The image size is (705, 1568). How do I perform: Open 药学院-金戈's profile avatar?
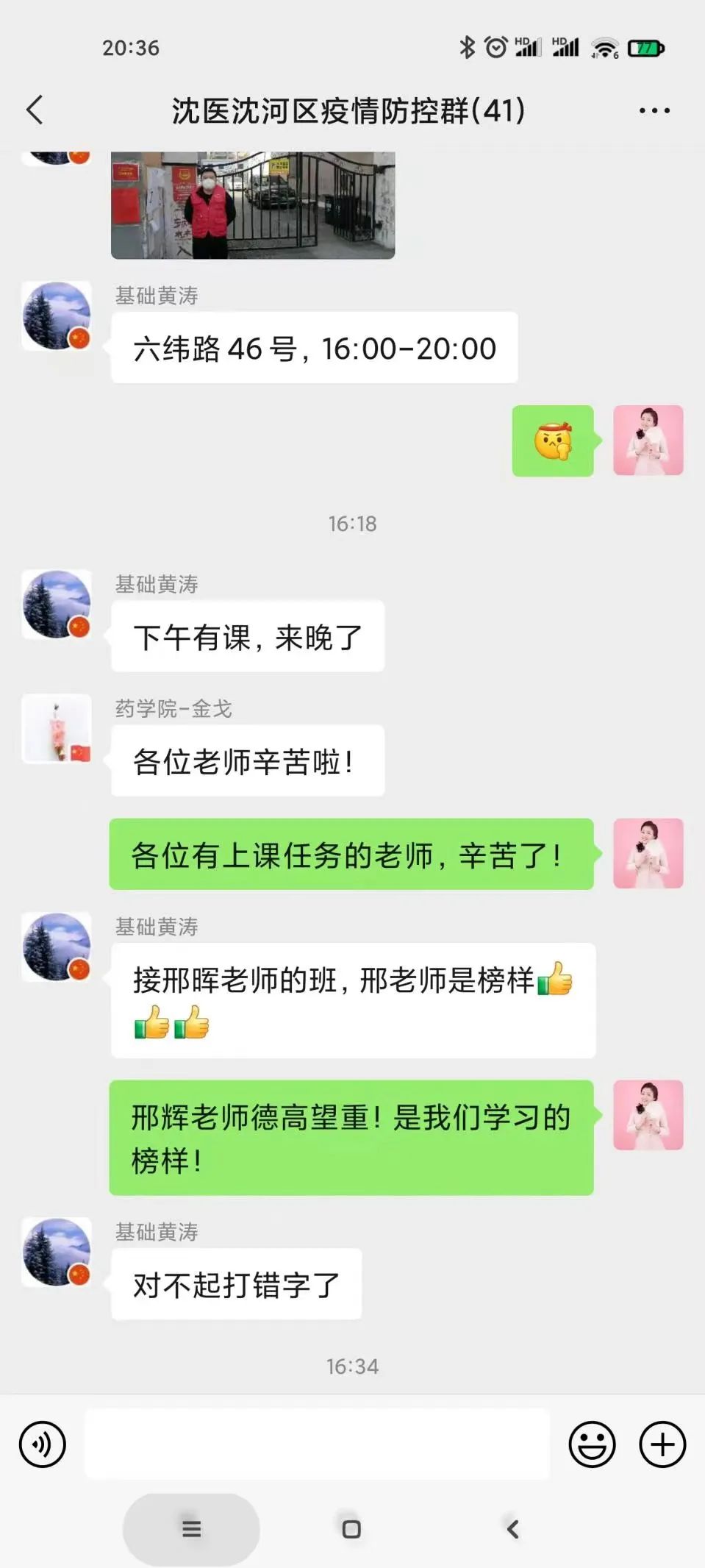[57, 729]
